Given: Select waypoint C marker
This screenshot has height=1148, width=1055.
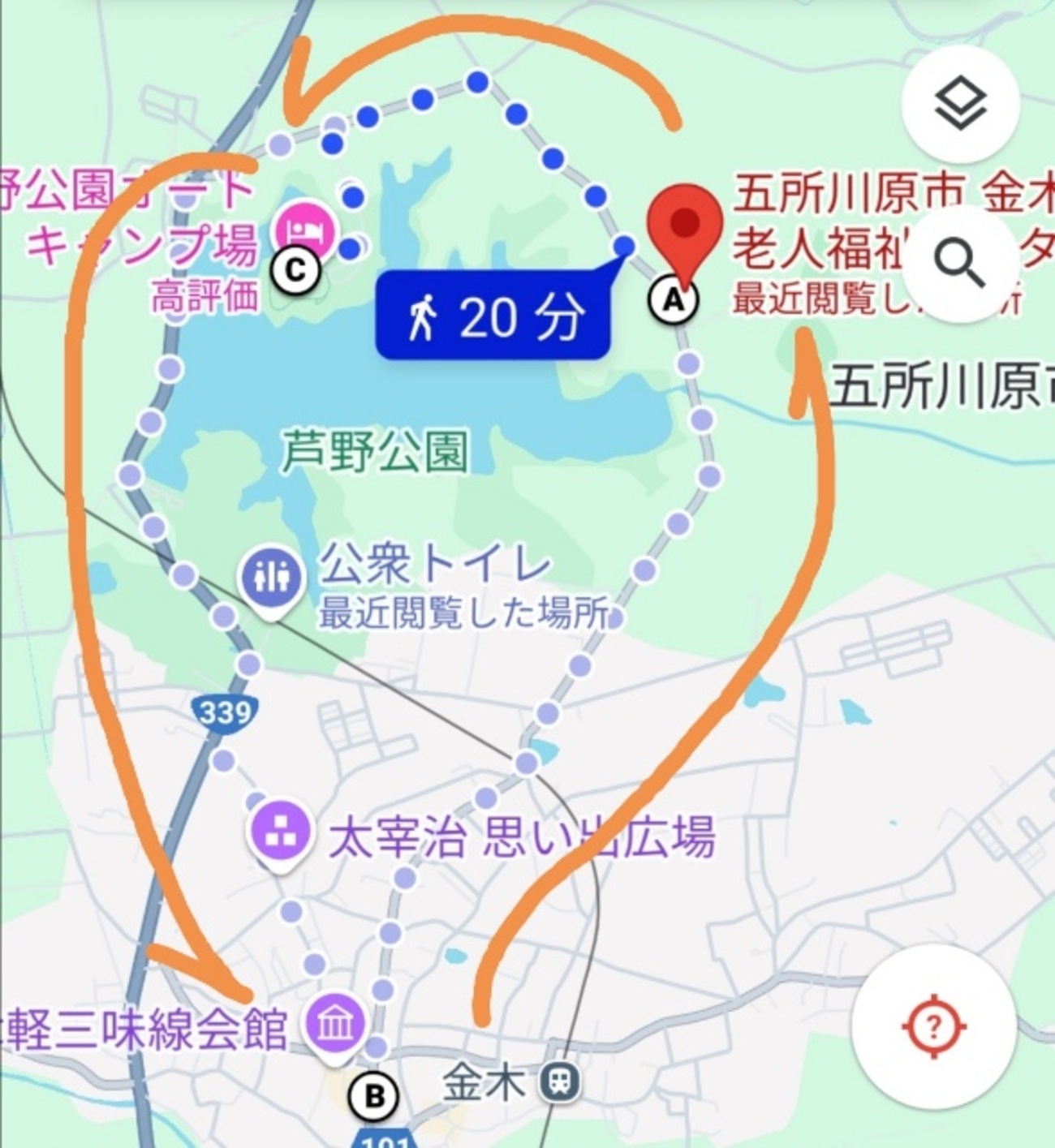Looking at the screenshot, I should click(295, 270).
